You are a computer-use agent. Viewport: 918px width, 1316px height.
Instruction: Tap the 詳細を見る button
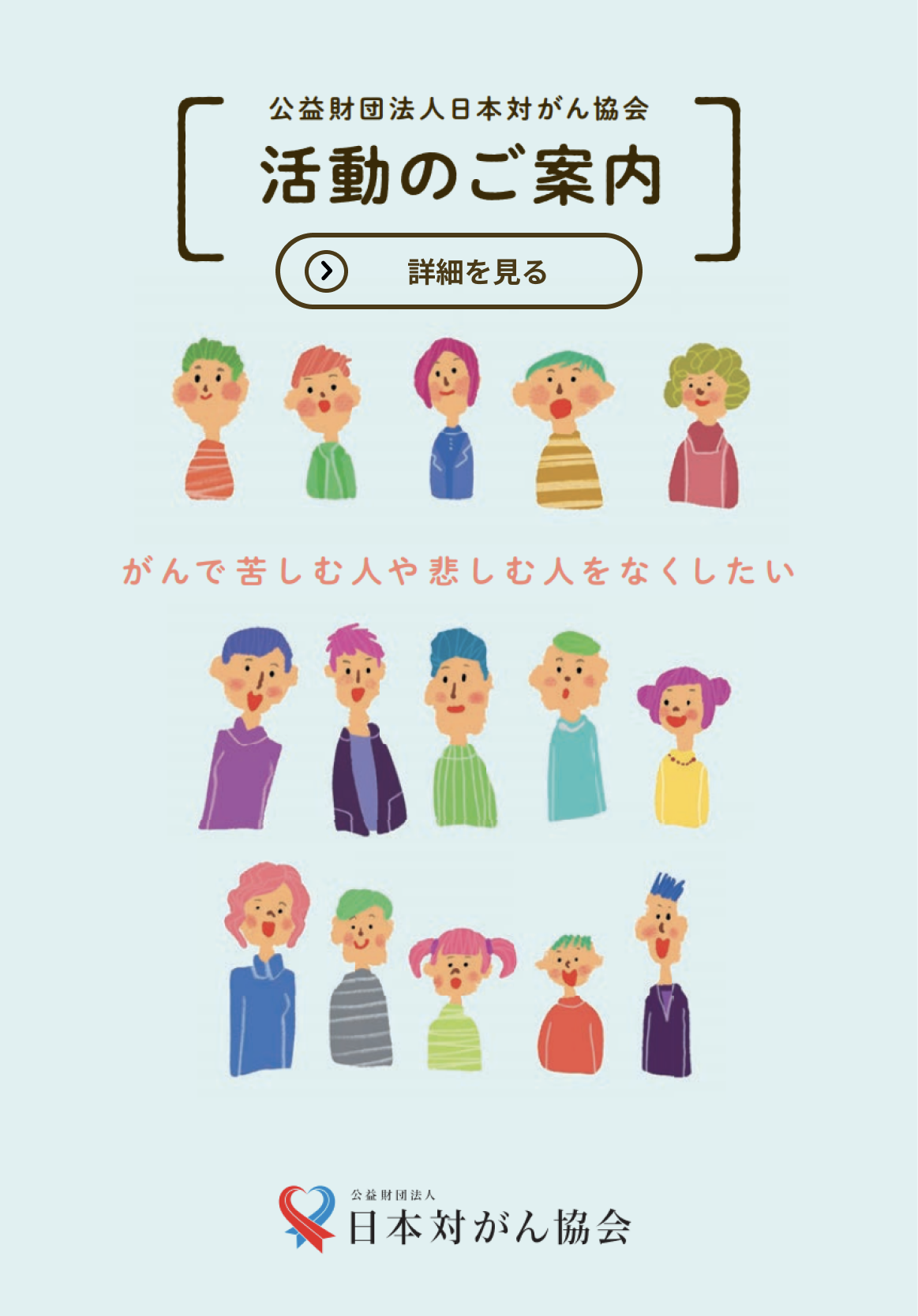click(x=459, y=271)
